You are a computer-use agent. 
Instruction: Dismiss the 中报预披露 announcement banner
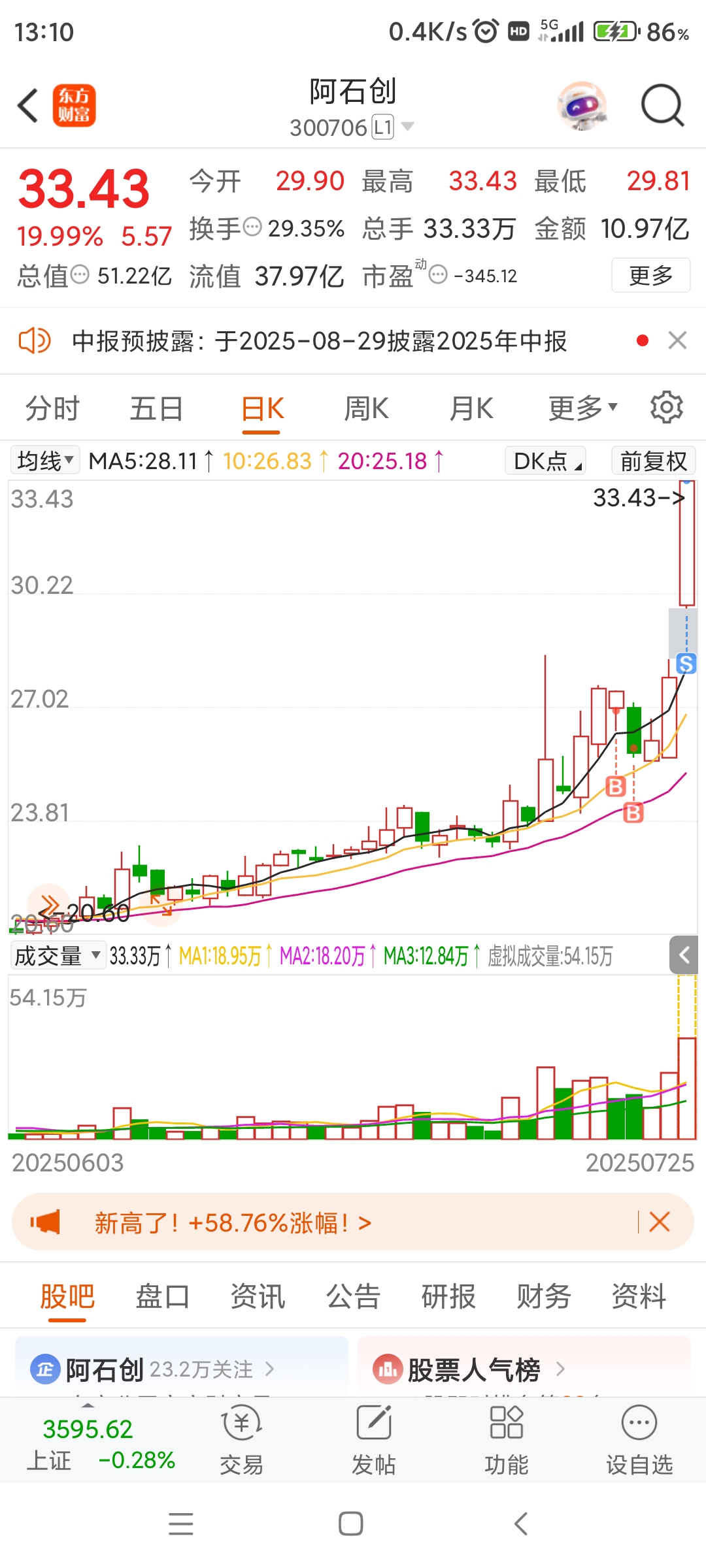(x=678, y=340)
